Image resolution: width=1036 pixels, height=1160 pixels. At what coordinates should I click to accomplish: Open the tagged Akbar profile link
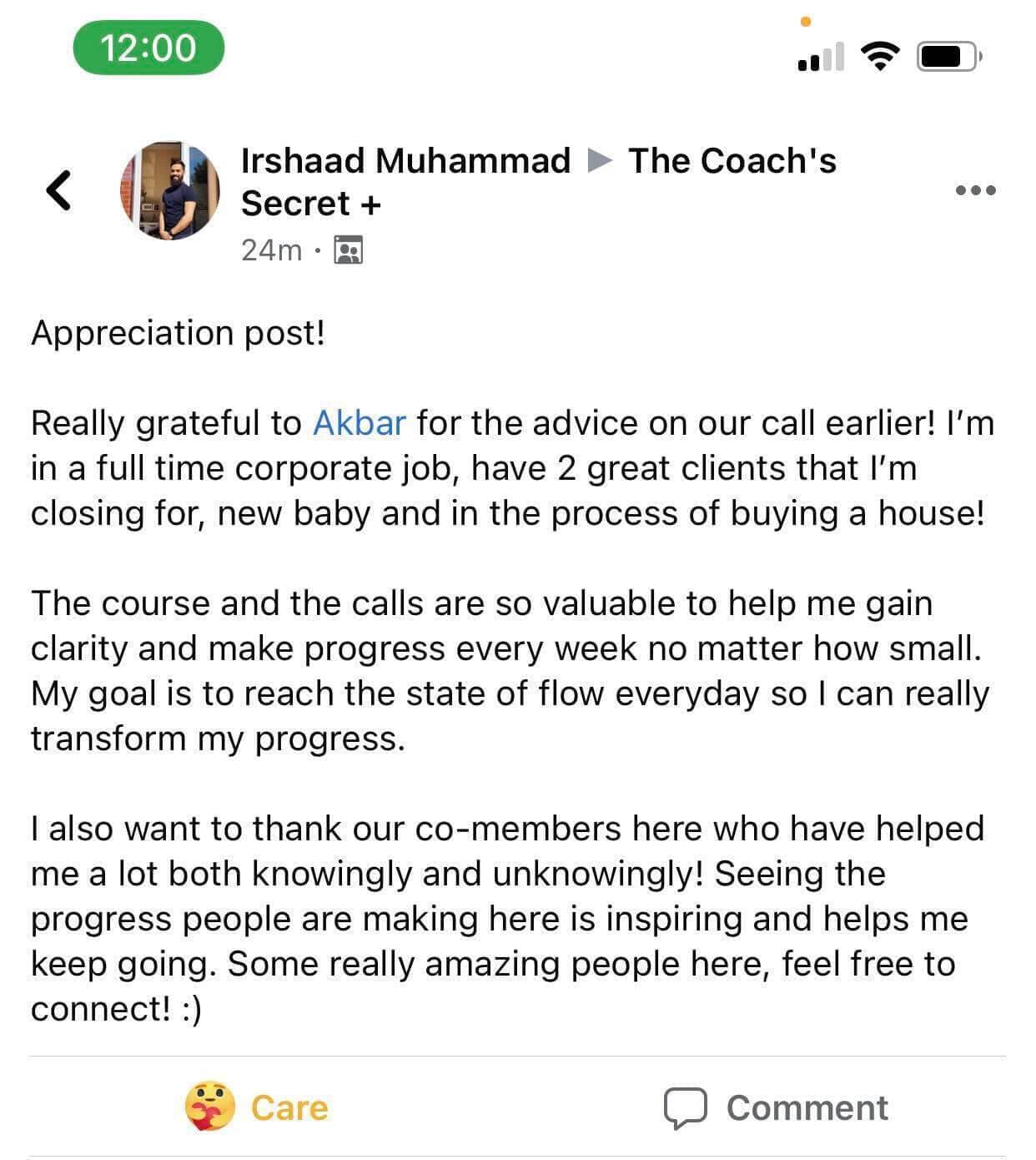(360, 423)
